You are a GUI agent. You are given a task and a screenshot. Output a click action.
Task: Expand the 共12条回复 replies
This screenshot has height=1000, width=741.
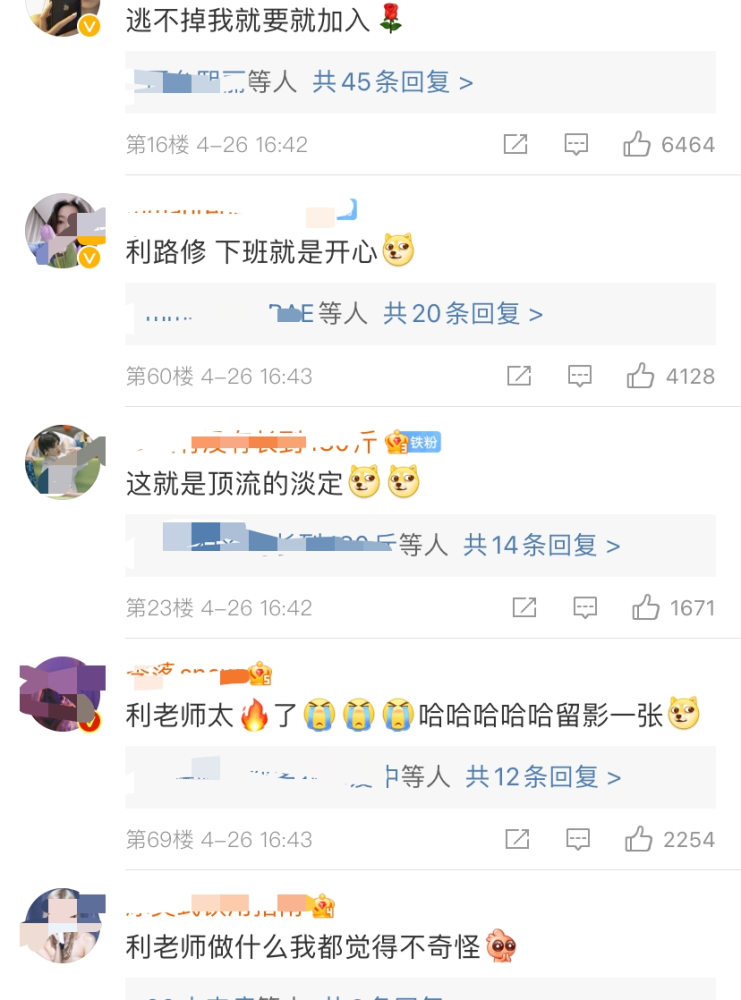[543, 777]
